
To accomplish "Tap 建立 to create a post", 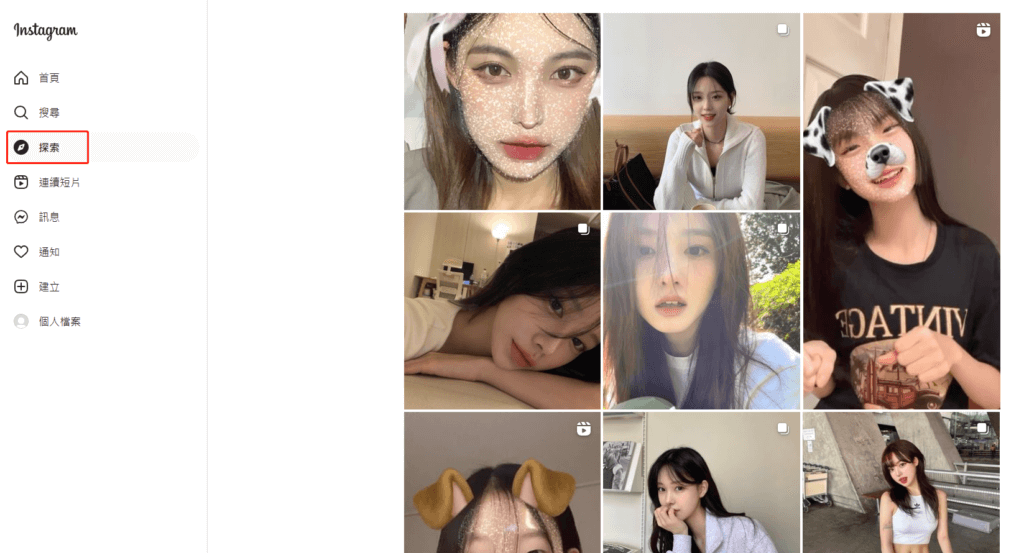I will tap(48, 287).
